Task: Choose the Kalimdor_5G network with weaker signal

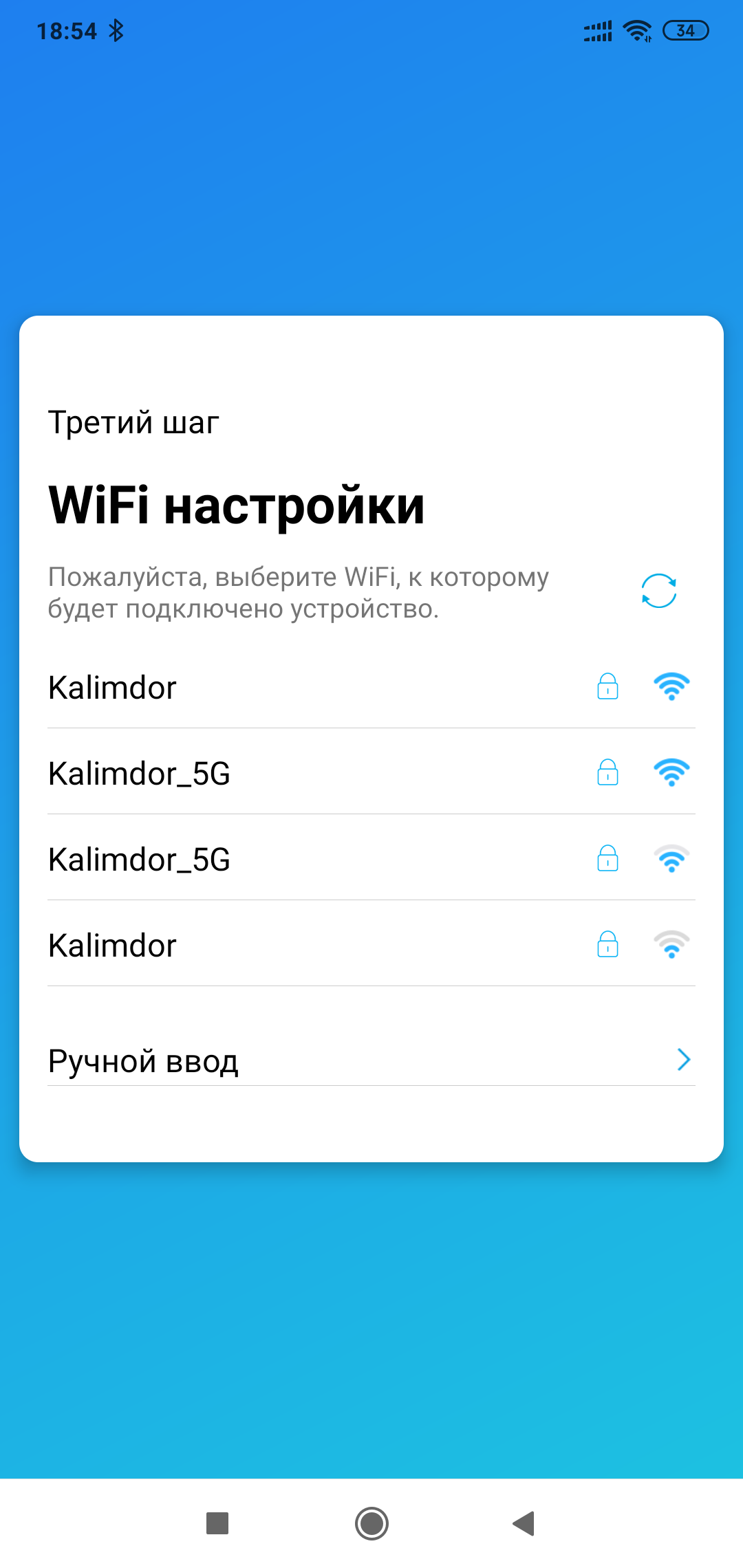Action: click(371, 858)
